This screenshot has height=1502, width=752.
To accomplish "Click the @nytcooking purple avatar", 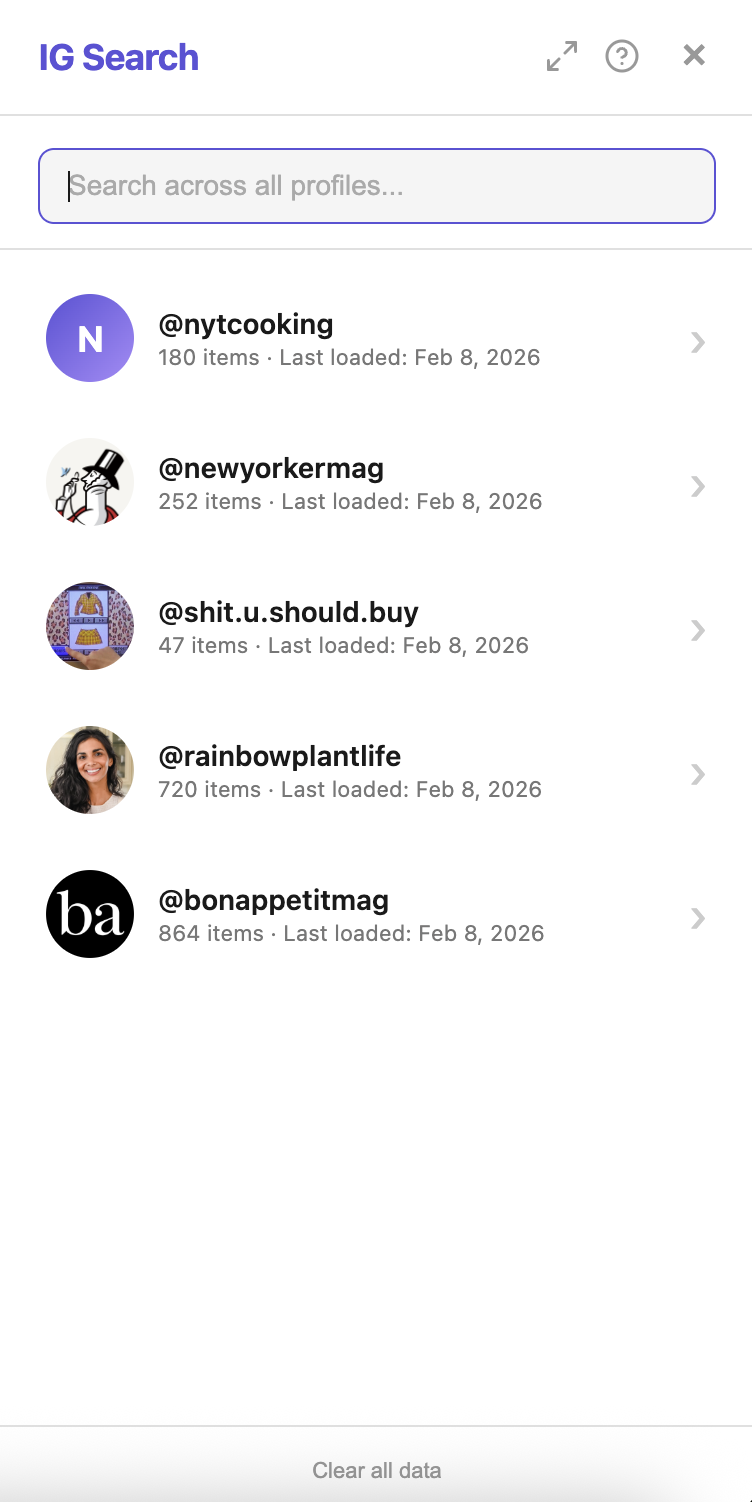I will (x=90, y=338).
